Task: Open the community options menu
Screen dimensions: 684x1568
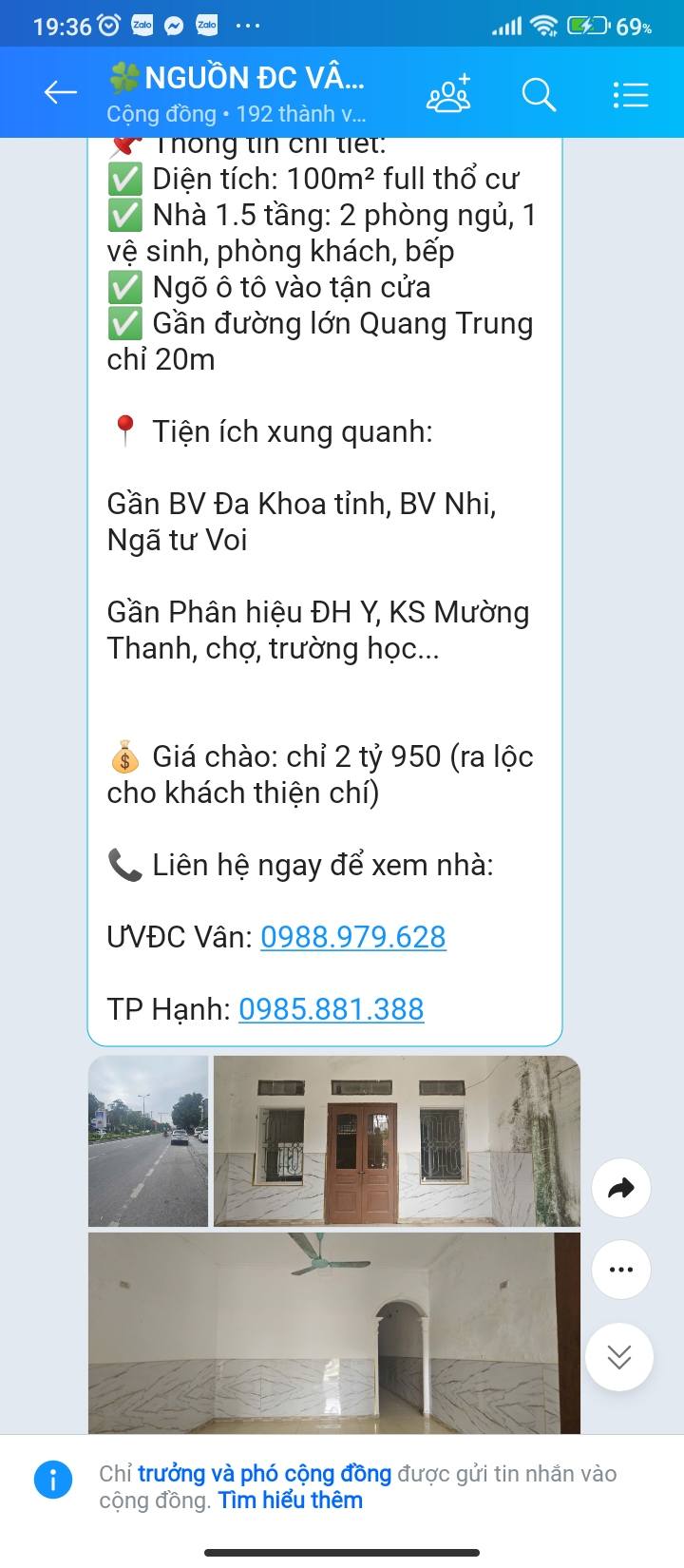Action: [x=630, y=93]
